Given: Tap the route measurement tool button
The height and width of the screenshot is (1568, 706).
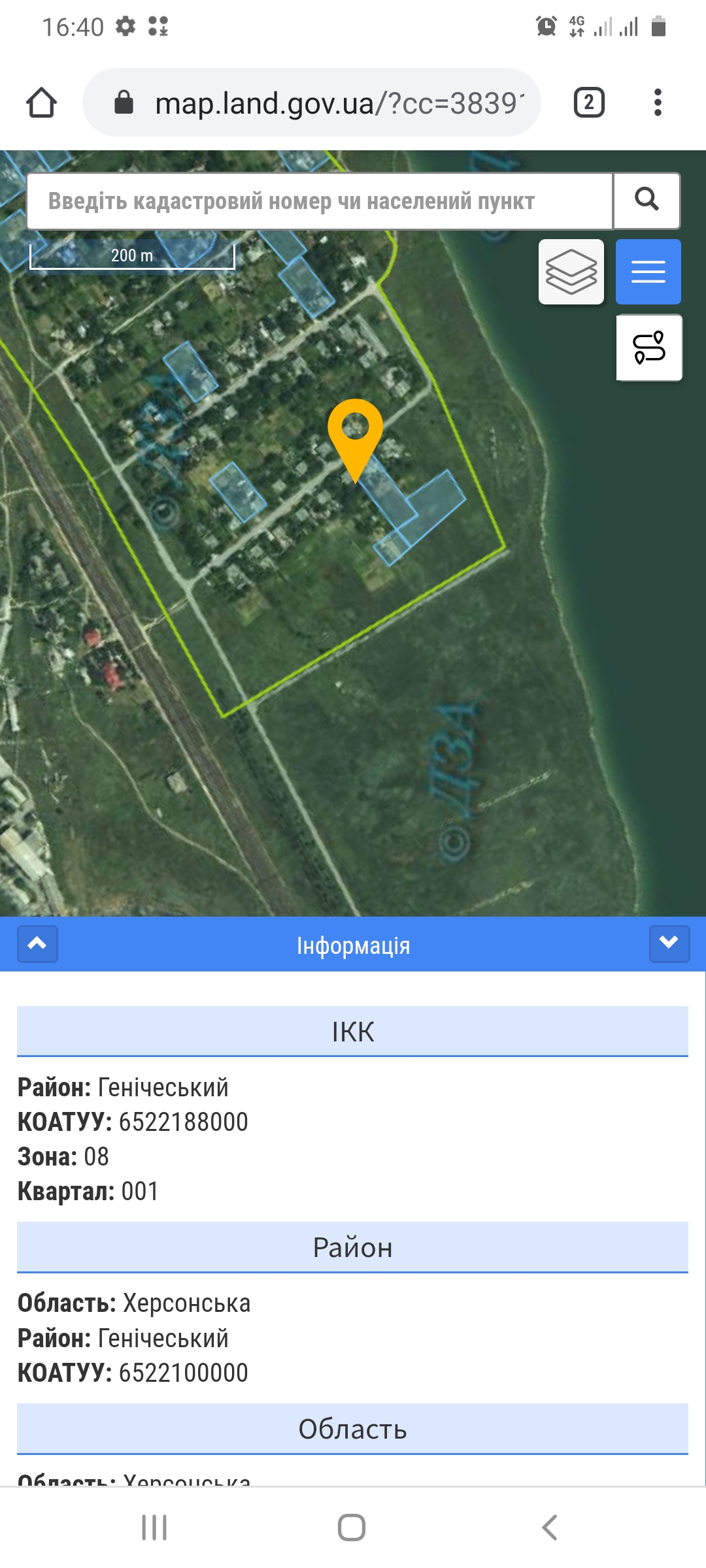Looking at the screenshot, I should coord(649,348).
